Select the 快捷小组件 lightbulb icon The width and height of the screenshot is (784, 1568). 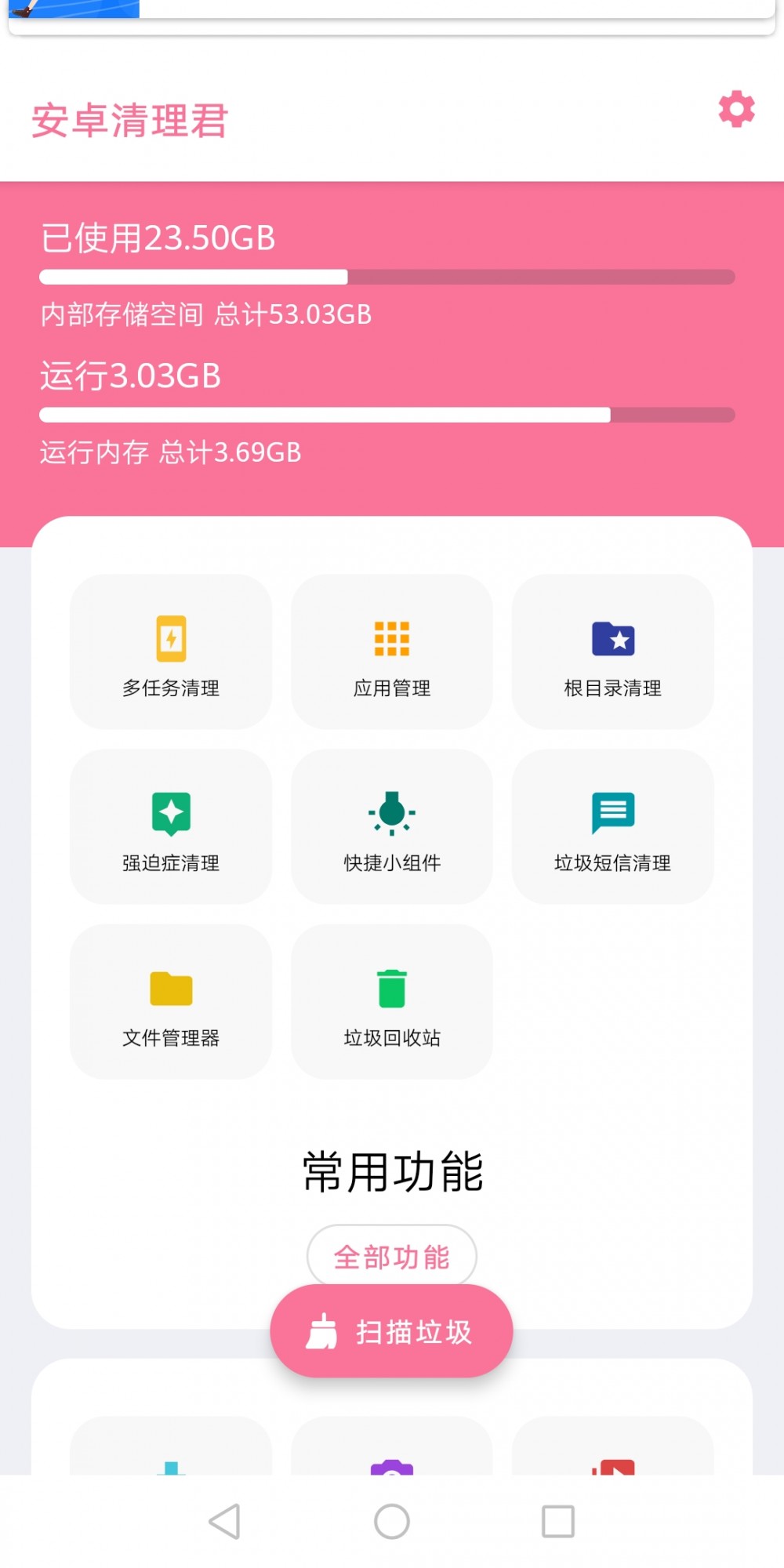point(391,826)
